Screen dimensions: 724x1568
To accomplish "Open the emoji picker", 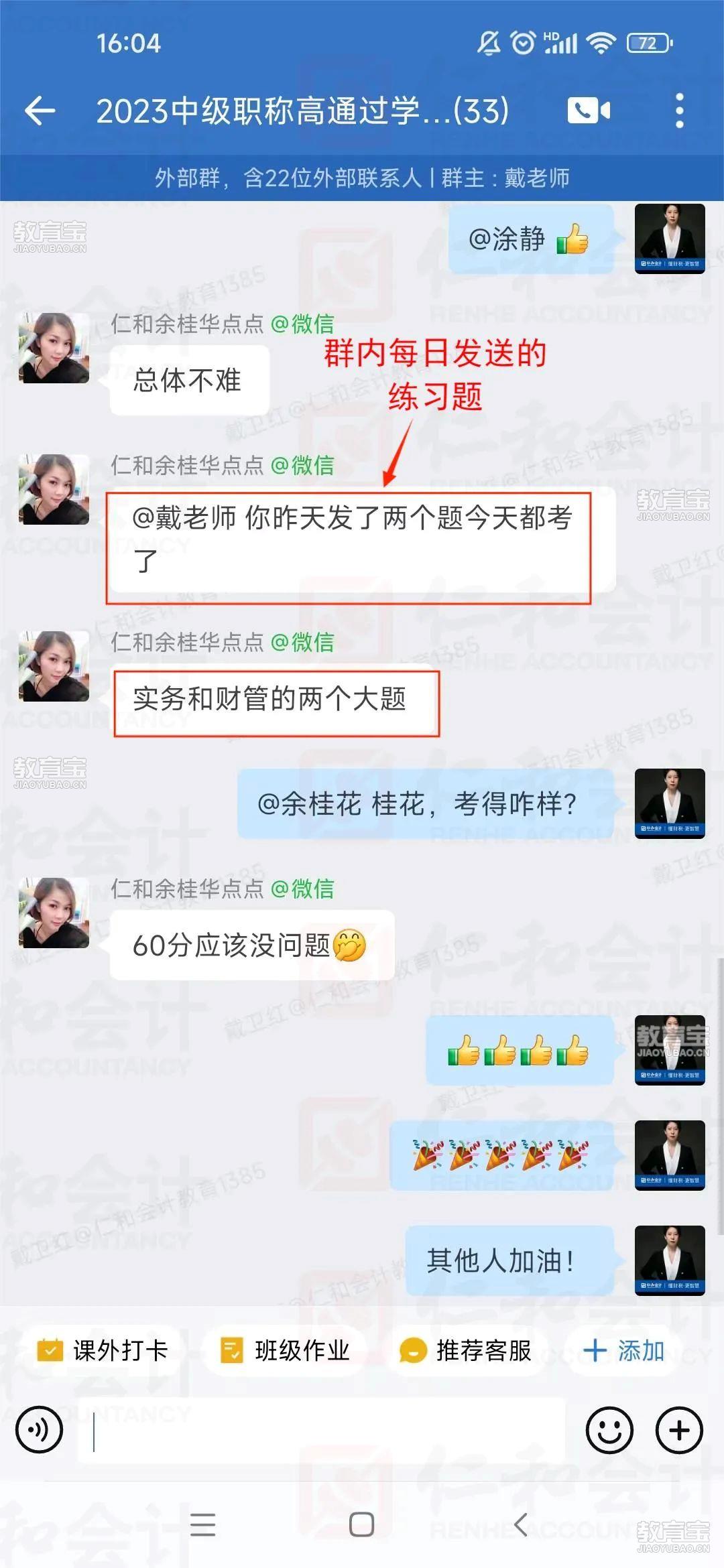I will [609, 1430].
